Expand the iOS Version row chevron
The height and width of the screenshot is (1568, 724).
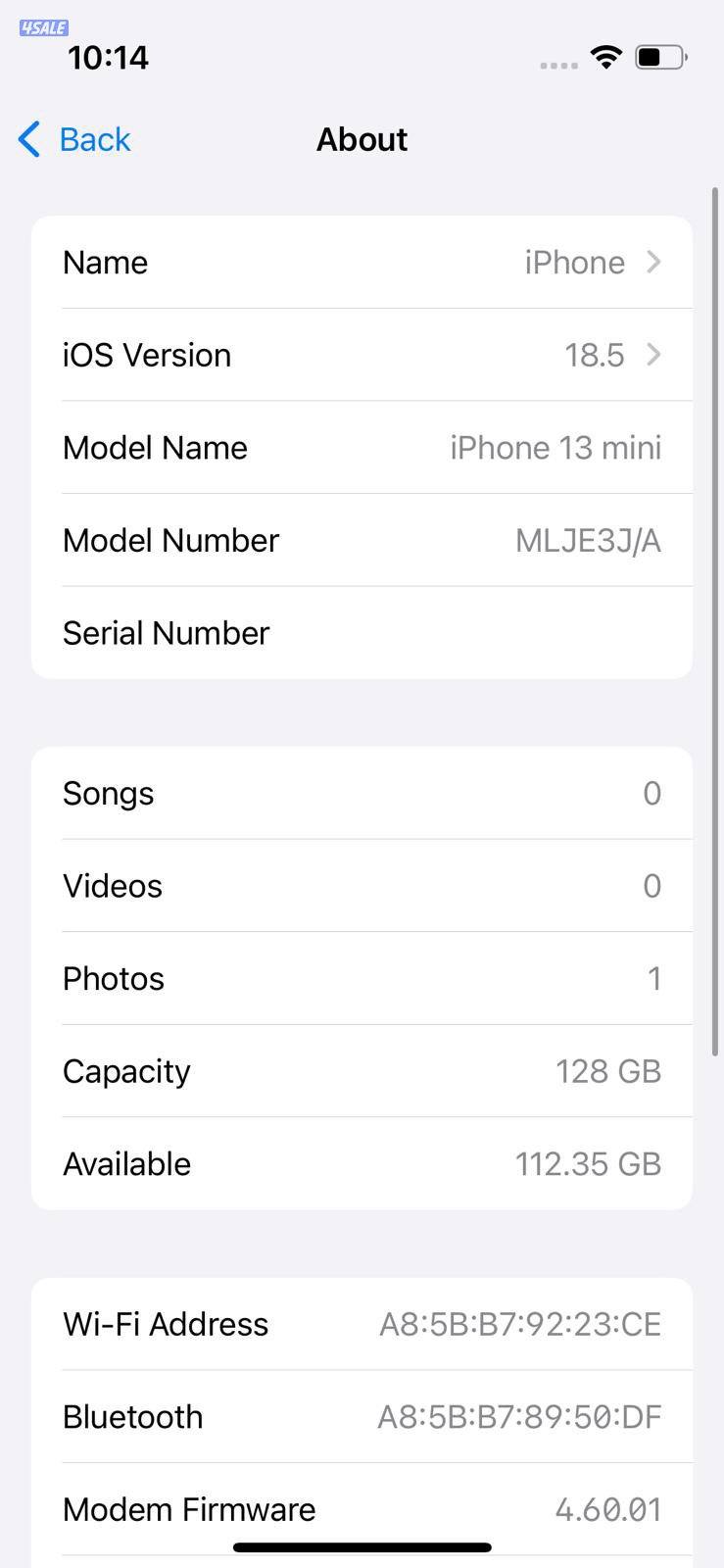point(654,355)
